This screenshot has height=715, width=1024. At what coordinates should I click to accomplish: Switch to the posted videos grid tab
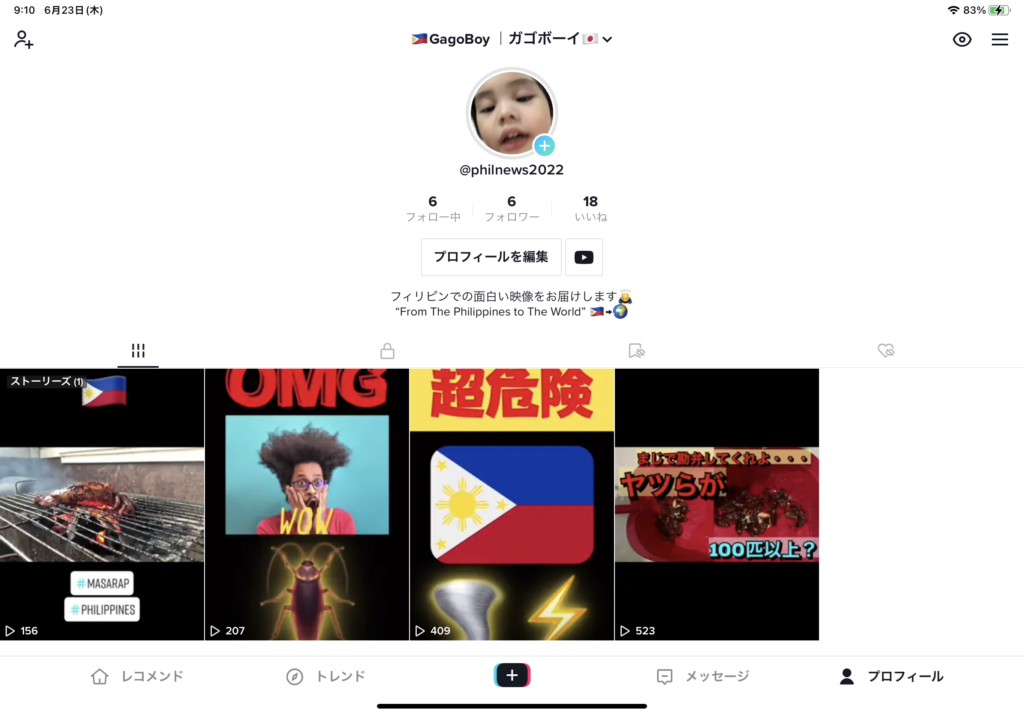(x=138, y=351)
